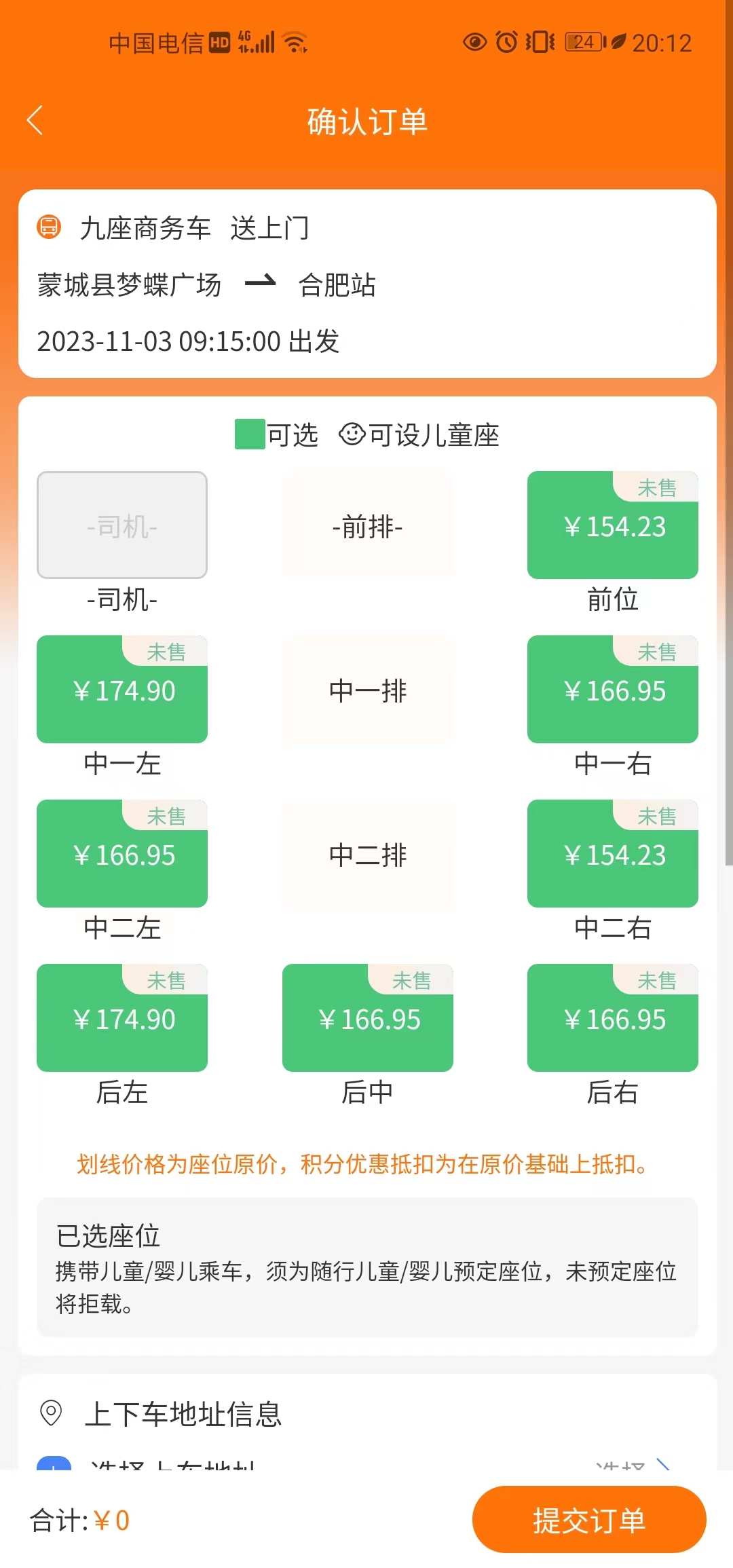Choose the 后右 seat
Image resolution: width=733 pixels, height=1568 pixels.
click(x=612, y=1019)
